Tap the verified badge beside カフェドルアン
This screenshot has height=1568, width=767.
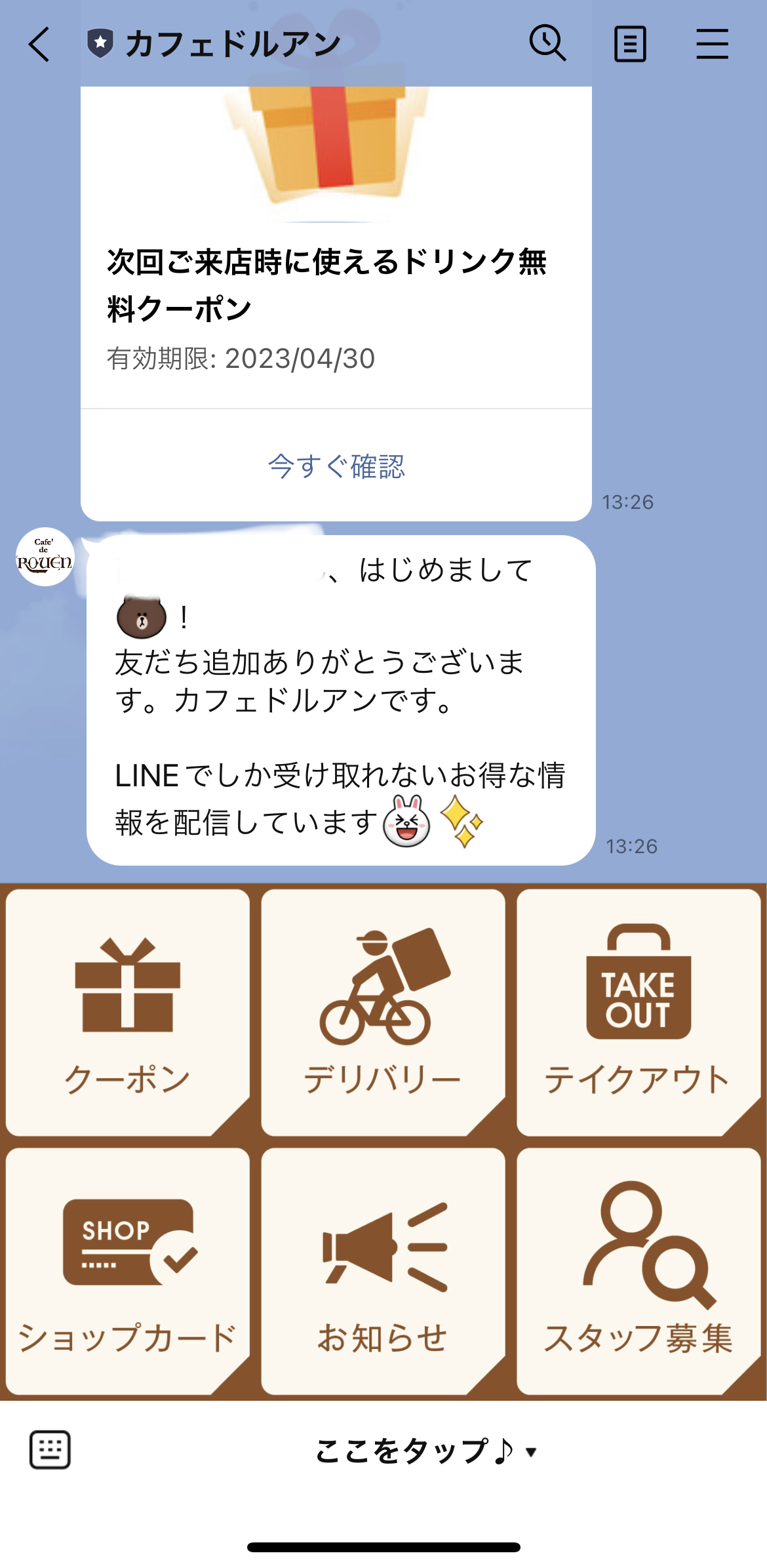click(100, 42)
